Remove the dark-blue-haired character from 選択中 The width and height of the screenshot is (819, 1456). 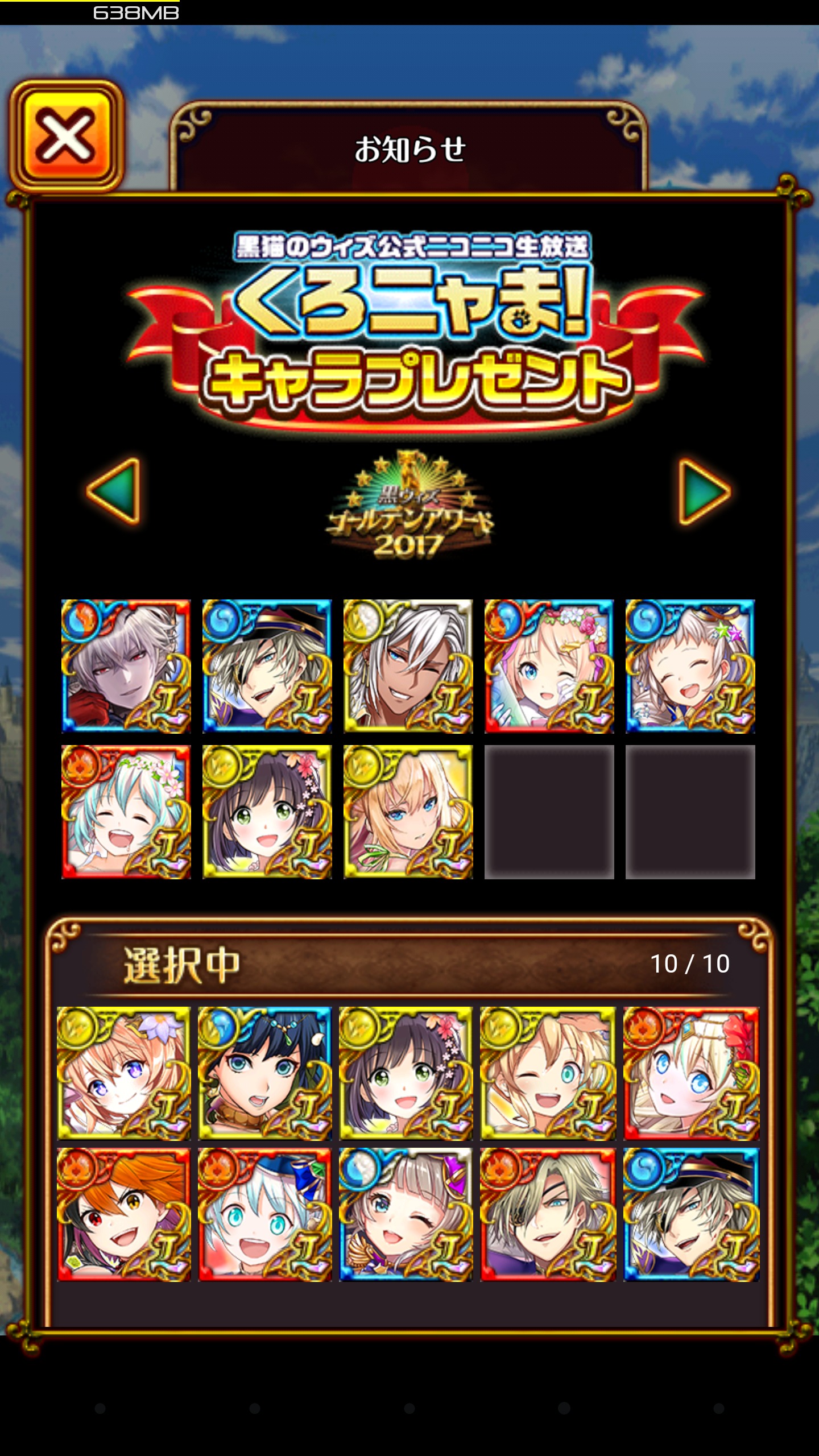[x=264, y=1073]
